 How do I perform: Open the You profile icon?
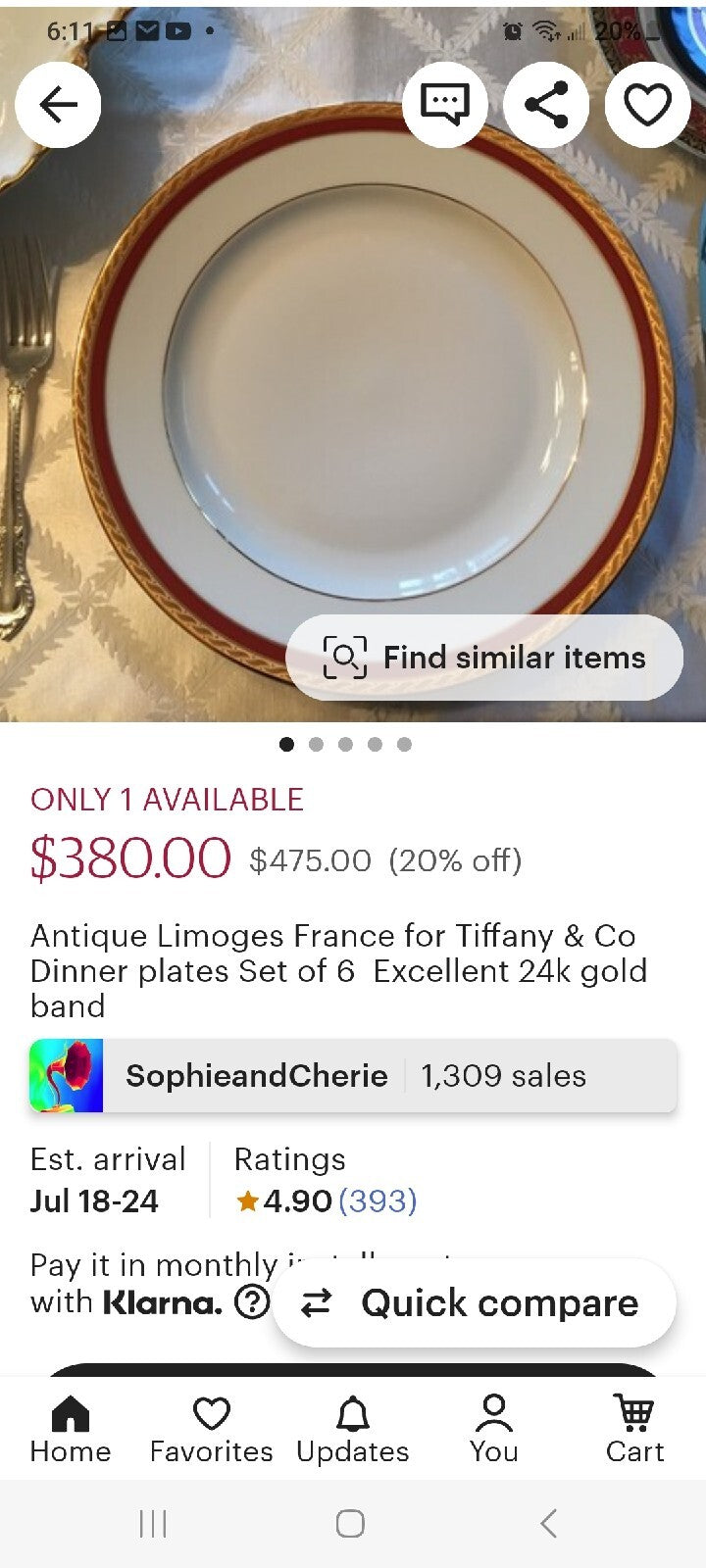tap(493, 1413)
